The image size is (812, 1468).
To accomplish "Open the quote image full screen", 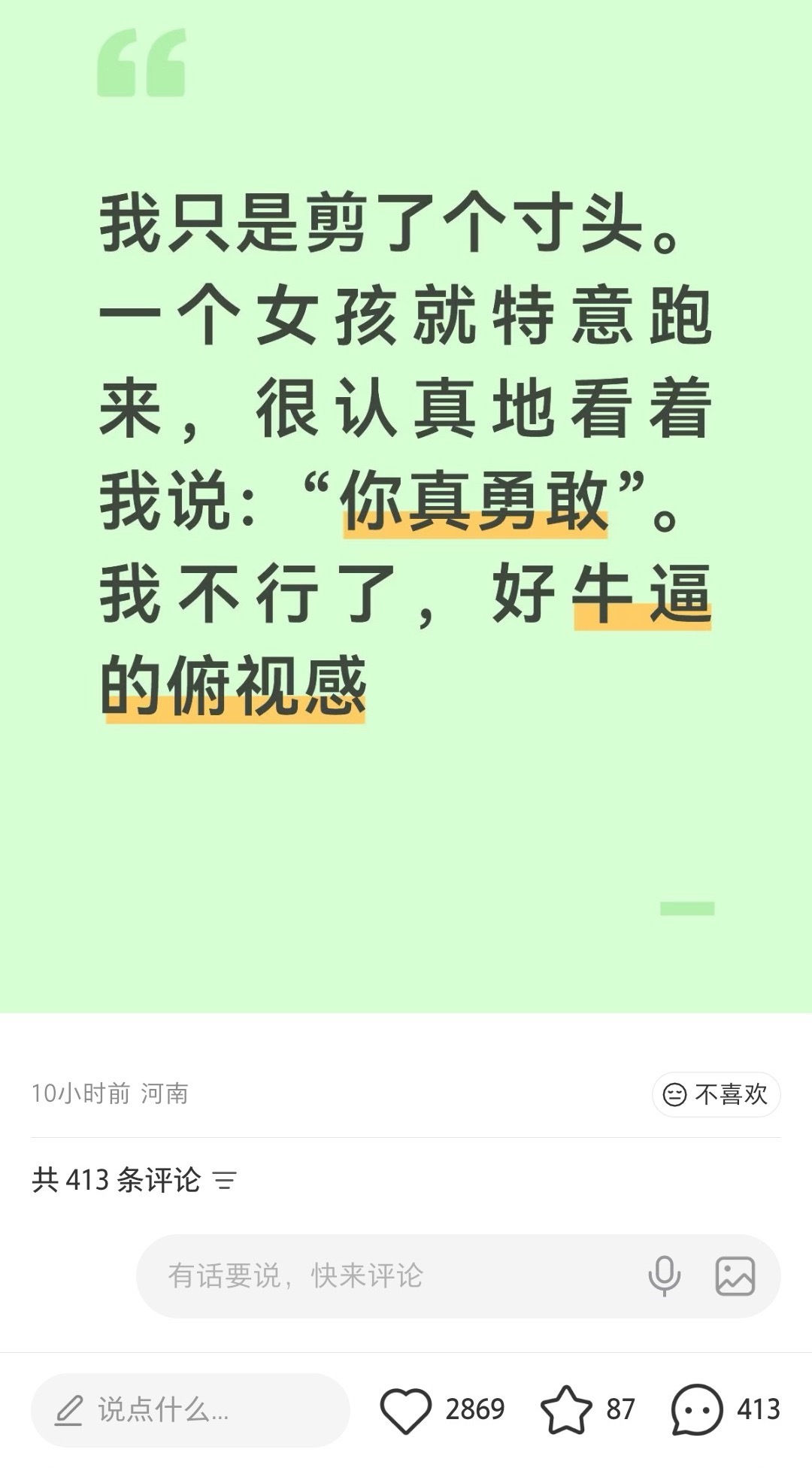I will click(x=406, y=506).
